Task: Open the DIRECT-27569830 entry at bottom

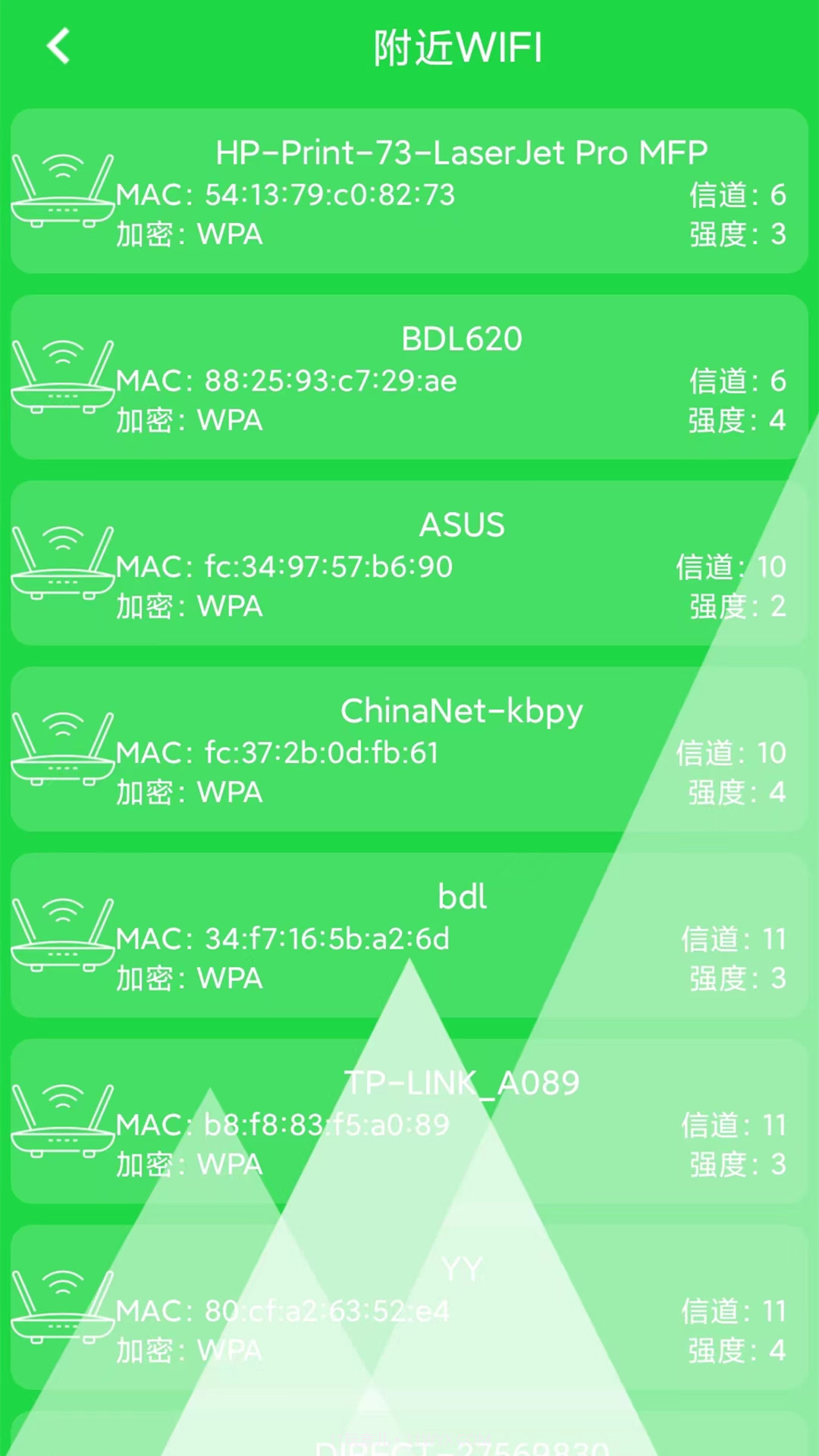Action: (463, 1445)
